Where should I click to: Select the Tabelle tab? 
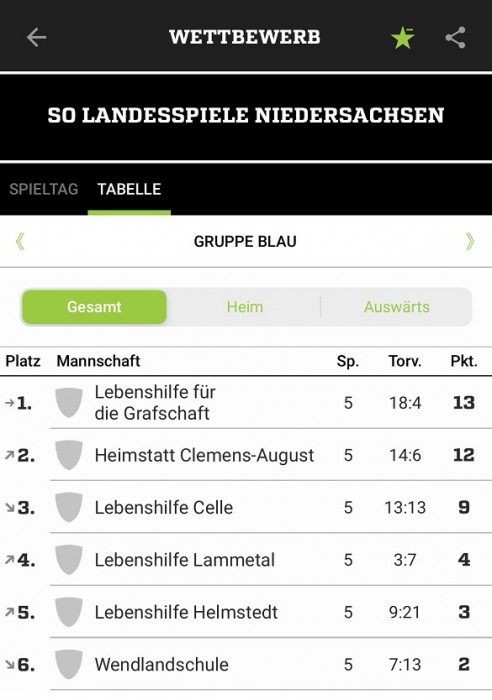coord(129,189)
